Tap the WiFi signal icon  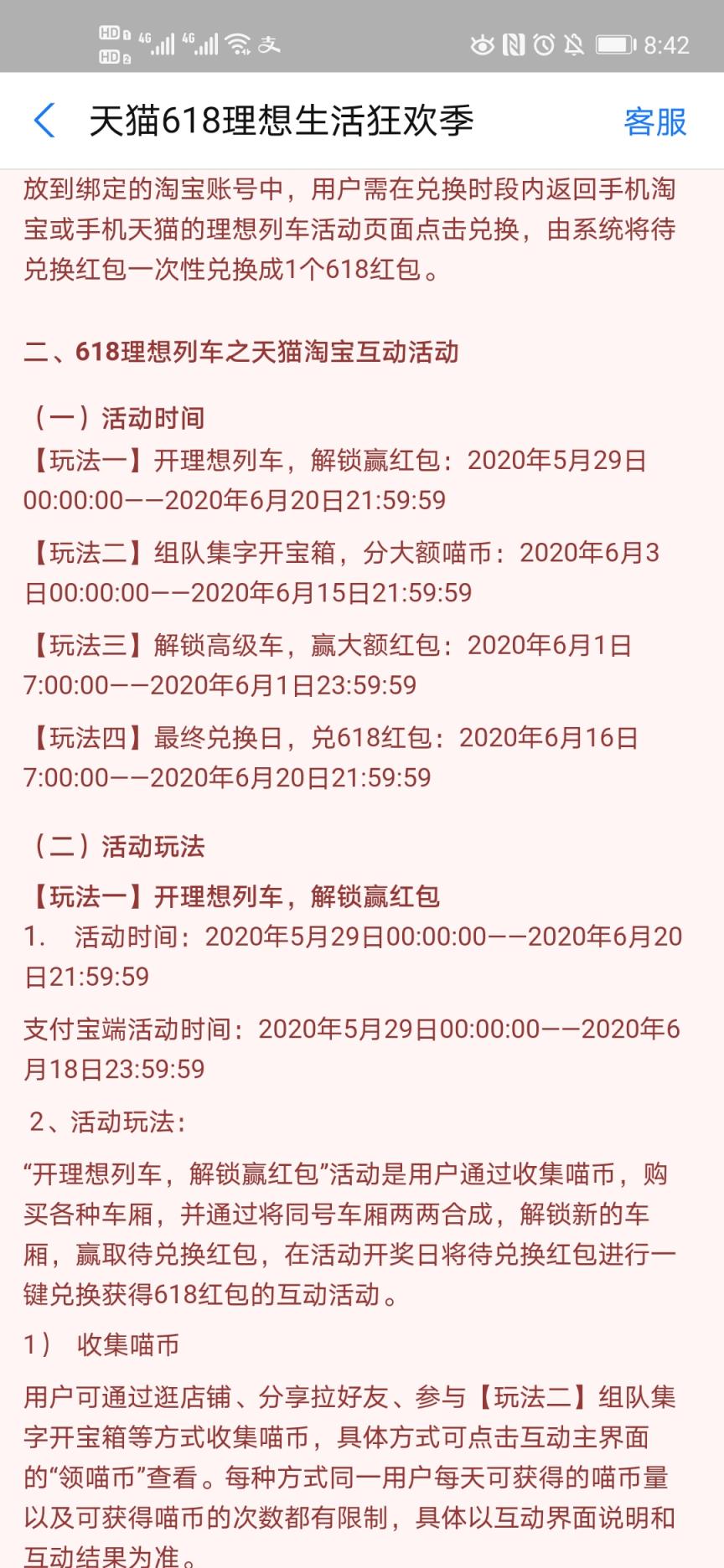240,44
